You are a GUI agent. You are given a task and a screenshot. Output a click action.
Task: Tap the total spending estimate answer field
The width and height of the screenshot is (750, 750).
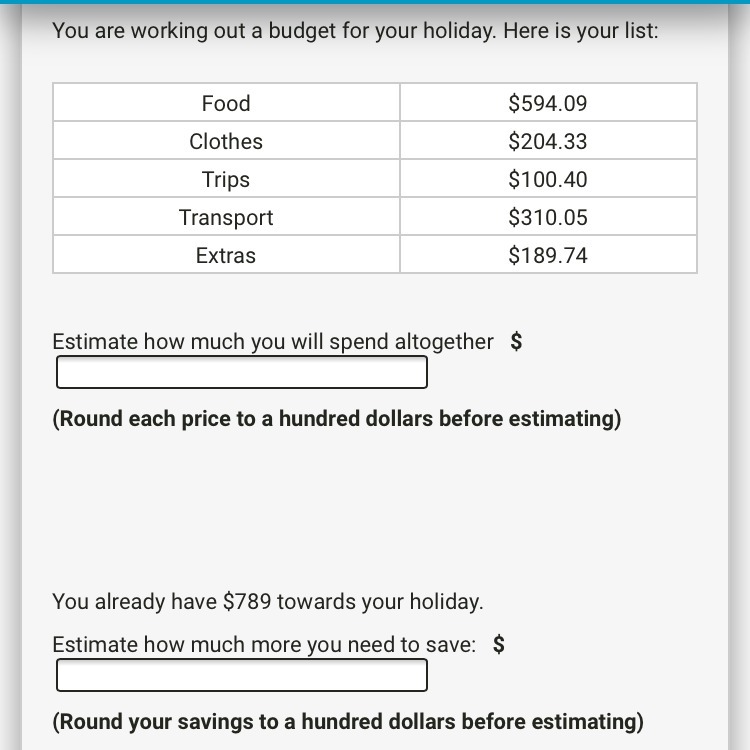241,373
